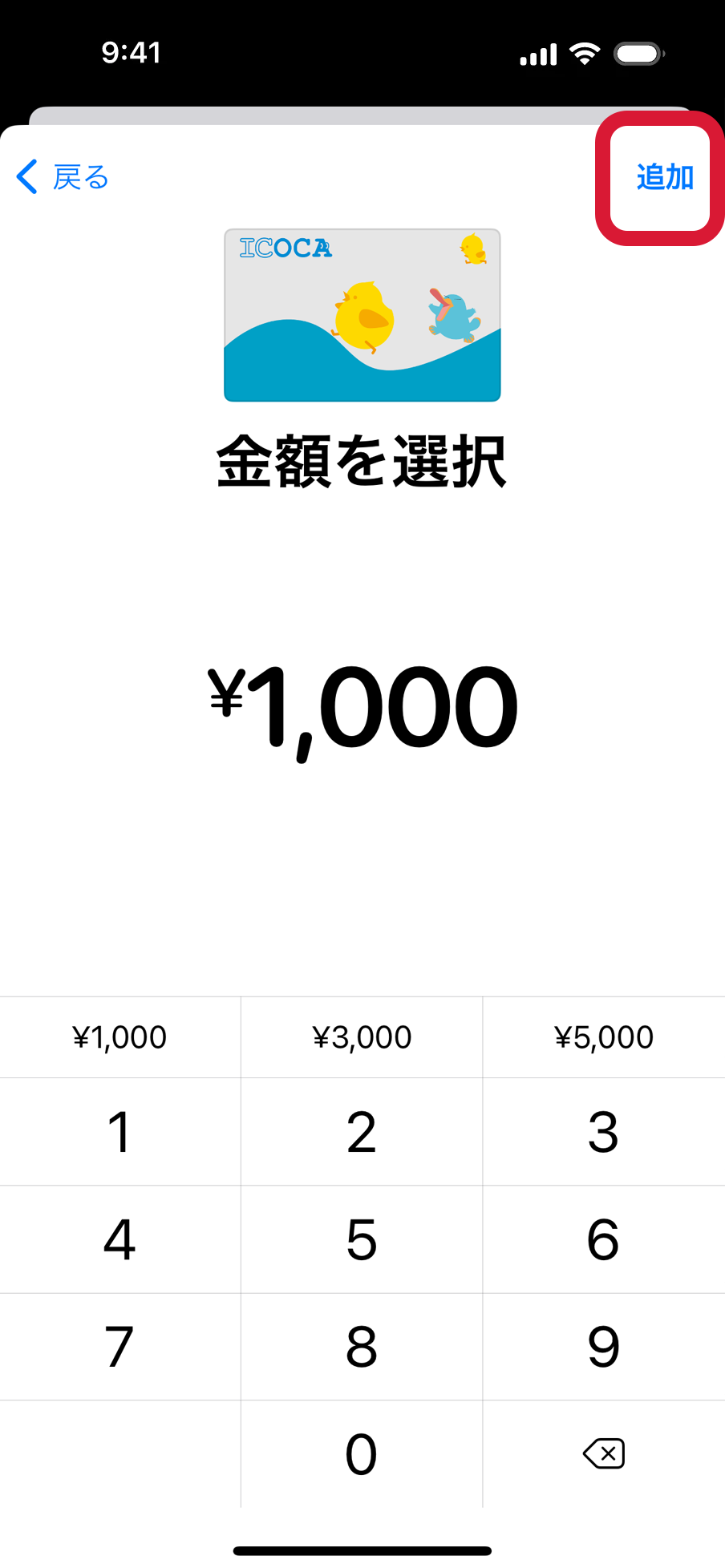Tap the Wi-Fi icon in the status bar
725x1568 pixels.
585,53
